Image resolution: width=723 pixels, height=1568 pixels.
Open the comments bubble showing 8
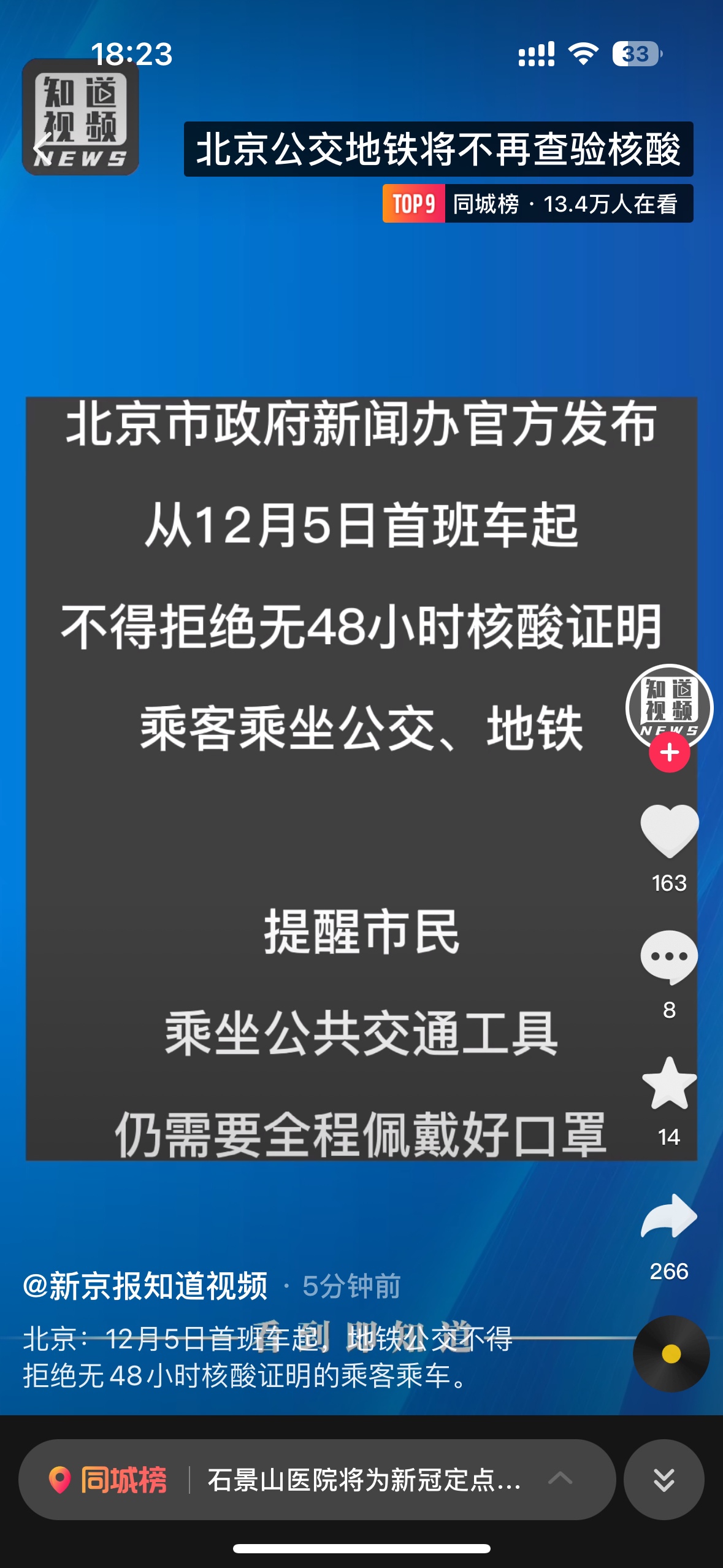(x=669, y=957)
